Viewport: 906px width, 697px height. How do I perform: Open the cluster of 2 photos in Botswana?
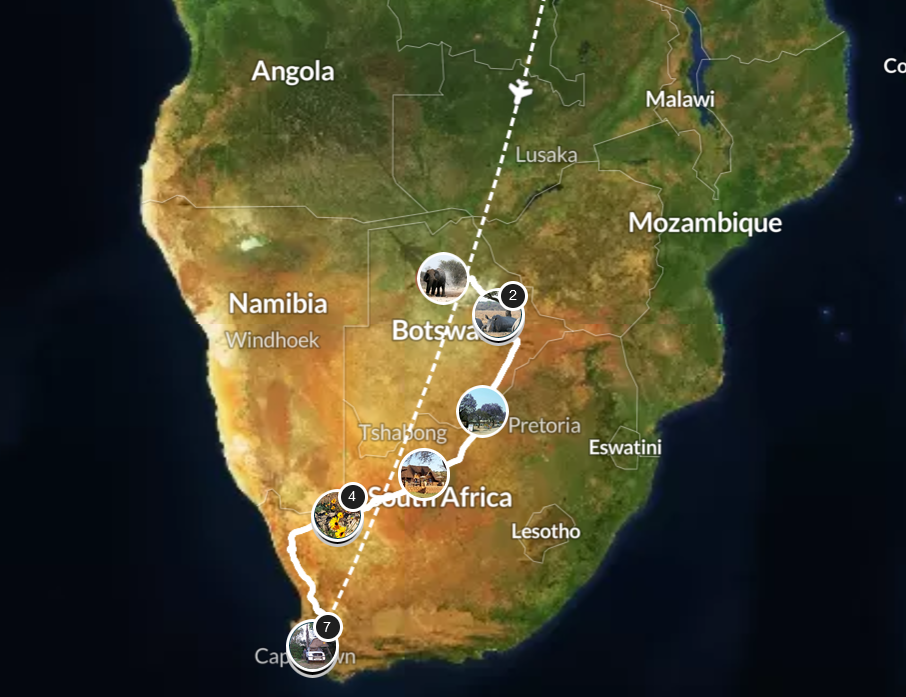pos(498,318)
